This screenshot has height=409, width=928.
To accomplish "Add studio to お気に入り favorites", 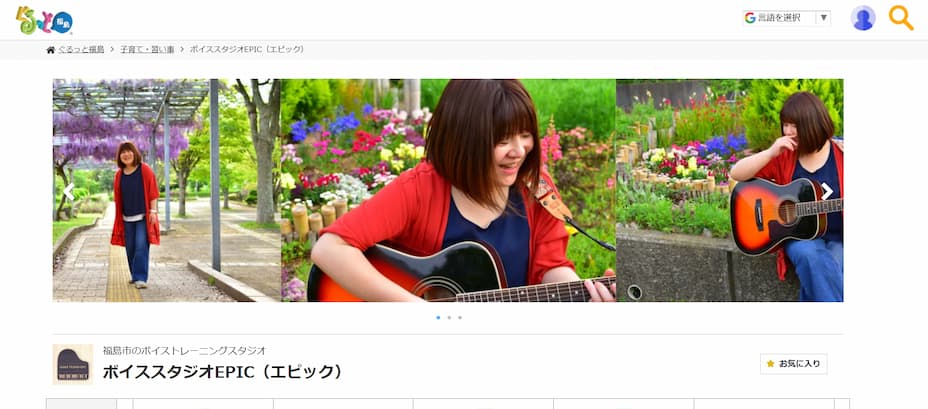I will coord(793,364).
